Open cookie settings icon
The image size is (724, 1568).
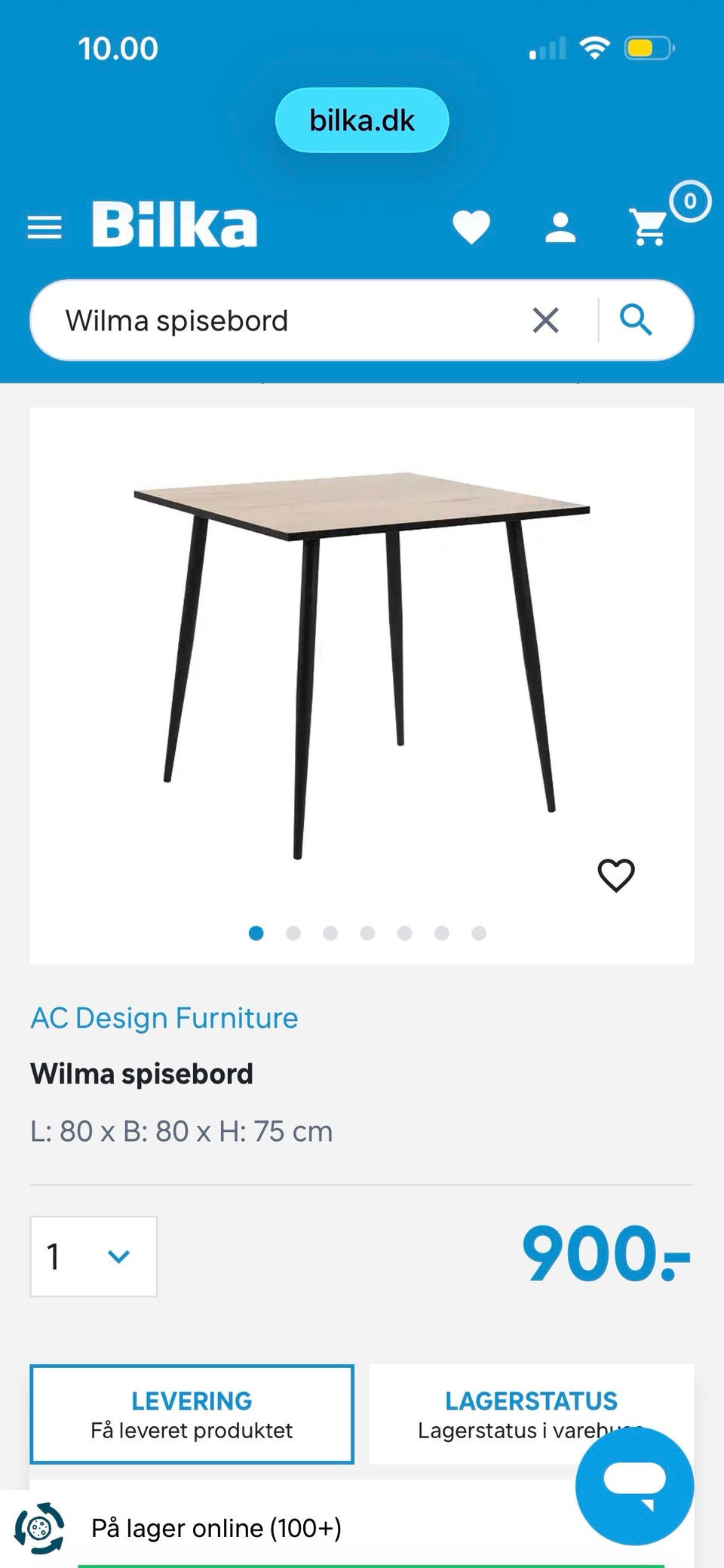(x=39, y=1529)
